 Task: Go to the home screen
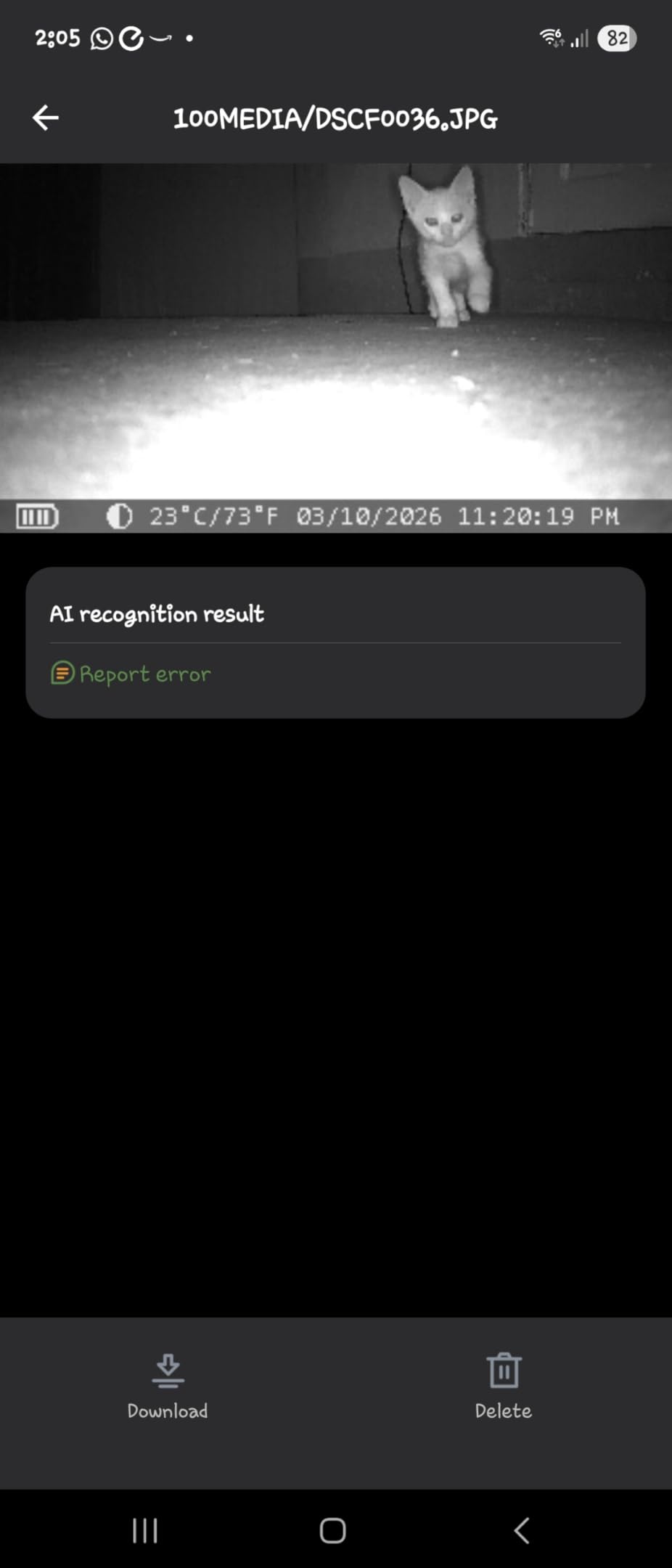click(333, 1530)
